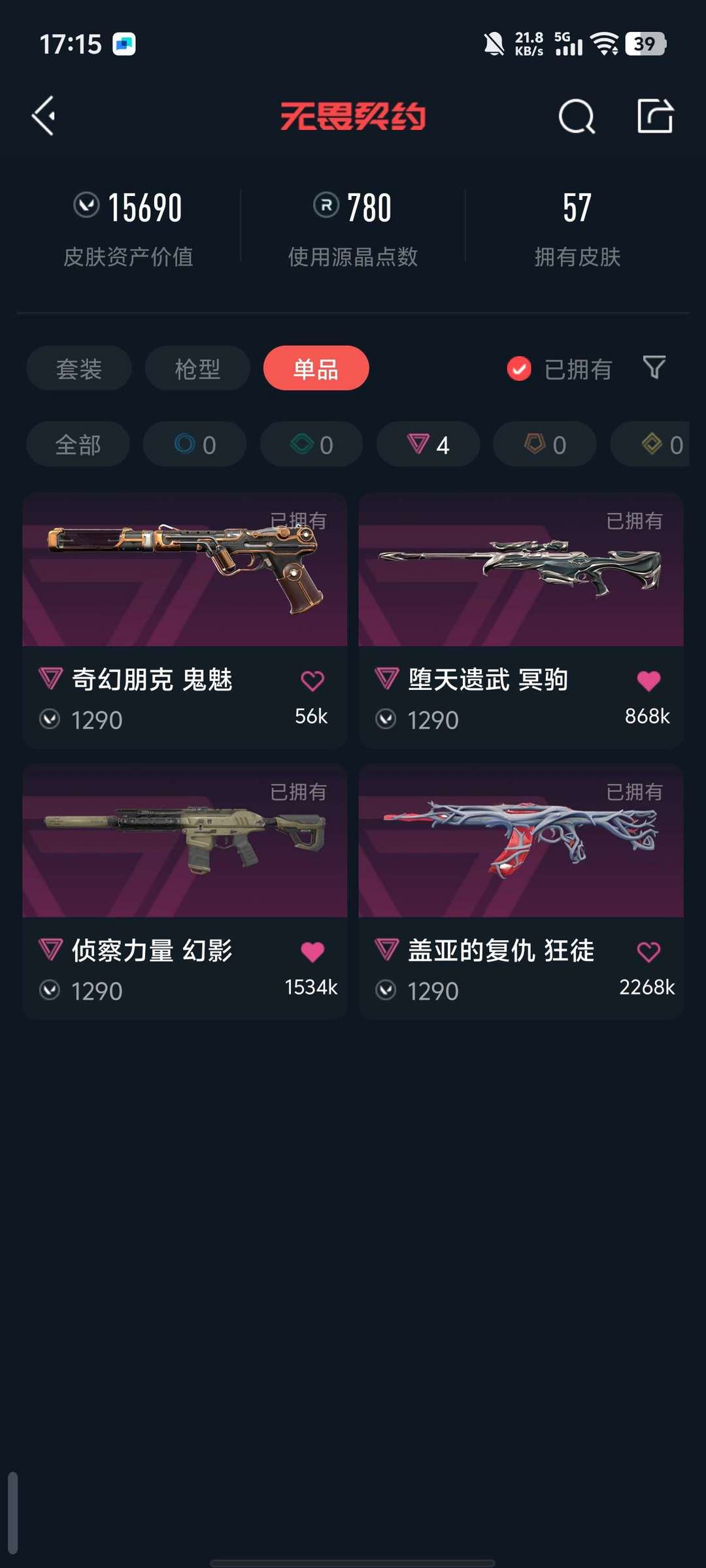Viewport: 706px width, 1568px height.
Task: Filter by the pink triangle rarity chip
Action: 428,444
